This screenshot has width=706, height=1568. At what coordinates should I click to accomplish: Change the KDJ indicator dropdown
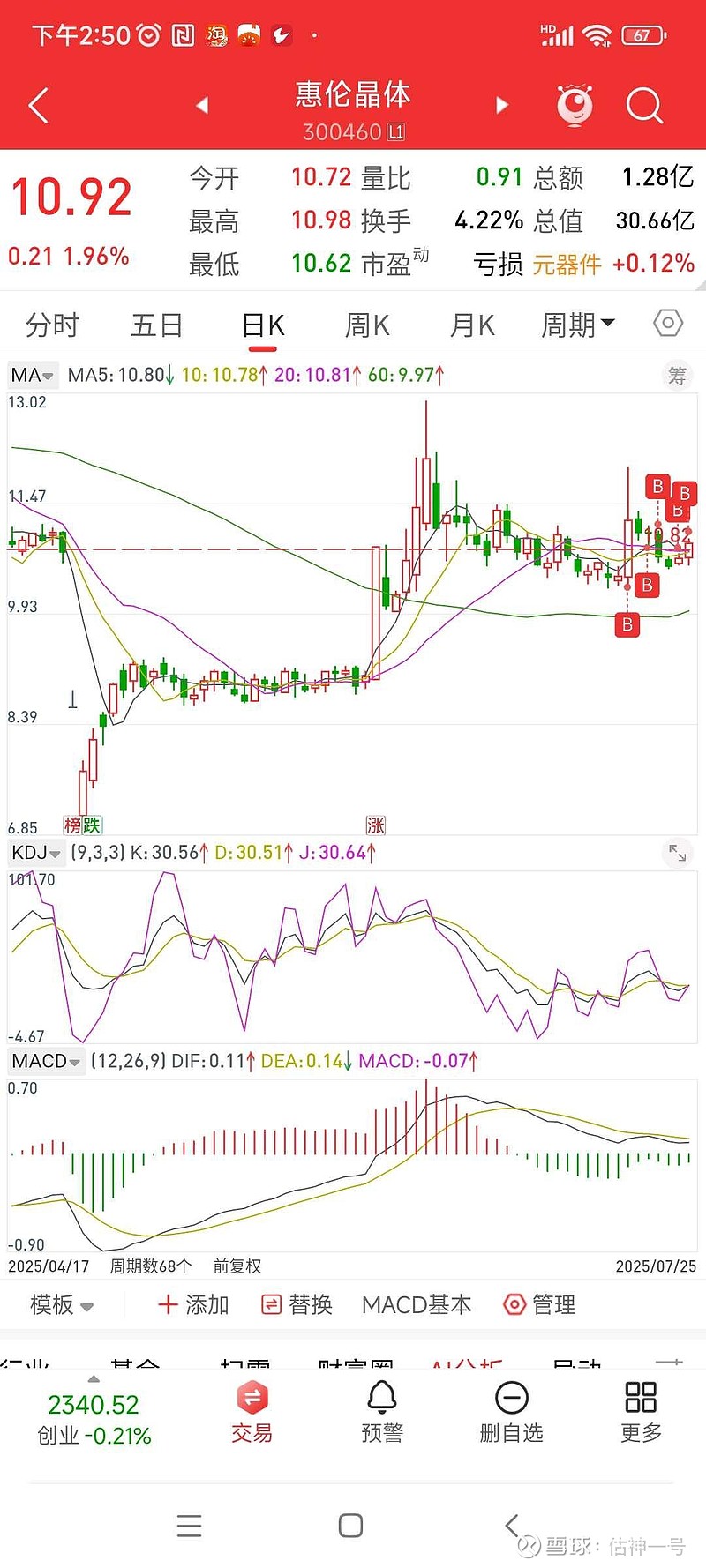(36, 853)
